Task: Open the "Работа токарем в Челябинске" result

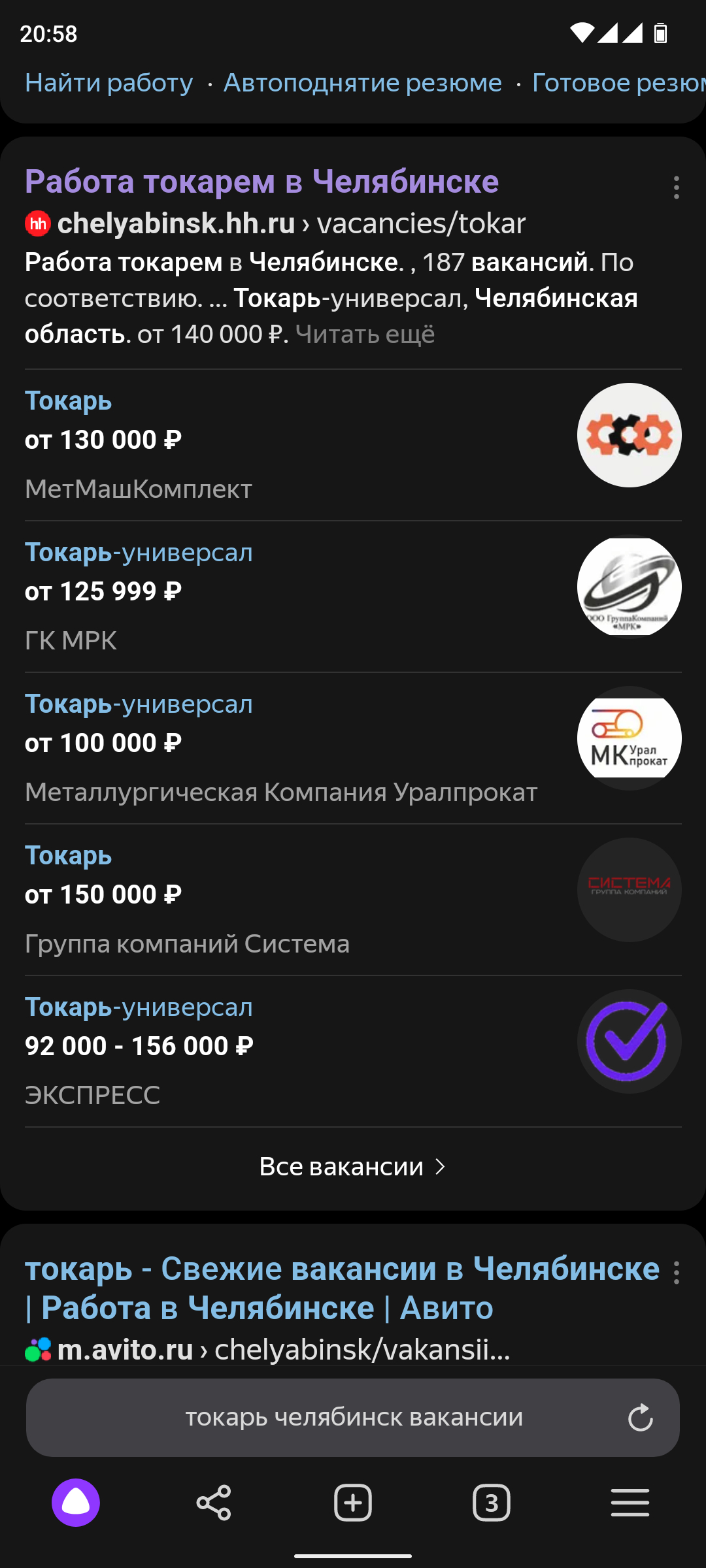Action: coord(261,182)
